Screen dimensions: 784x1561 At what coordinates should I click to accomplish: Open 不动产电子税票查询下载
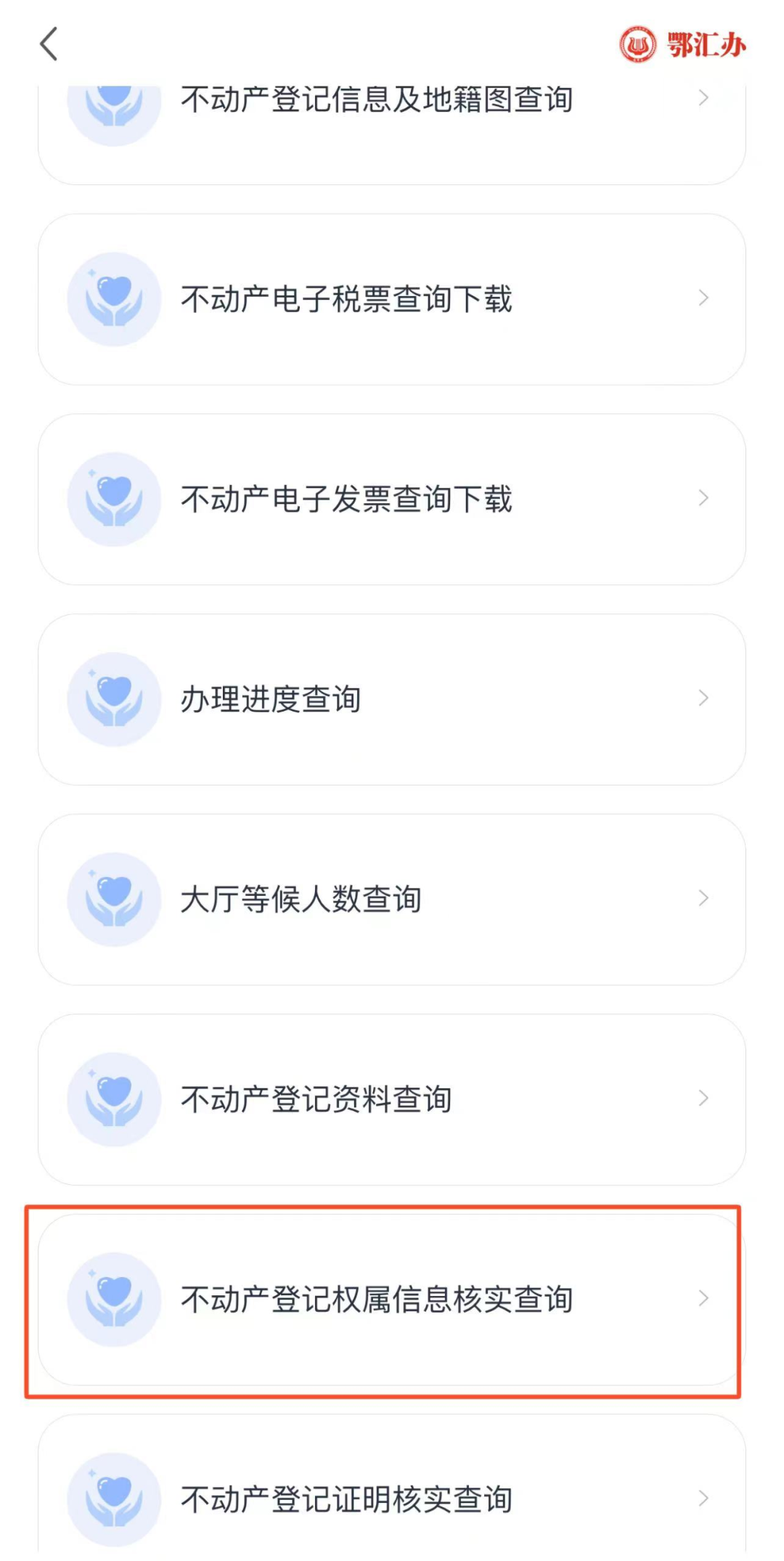pos(392,299)
